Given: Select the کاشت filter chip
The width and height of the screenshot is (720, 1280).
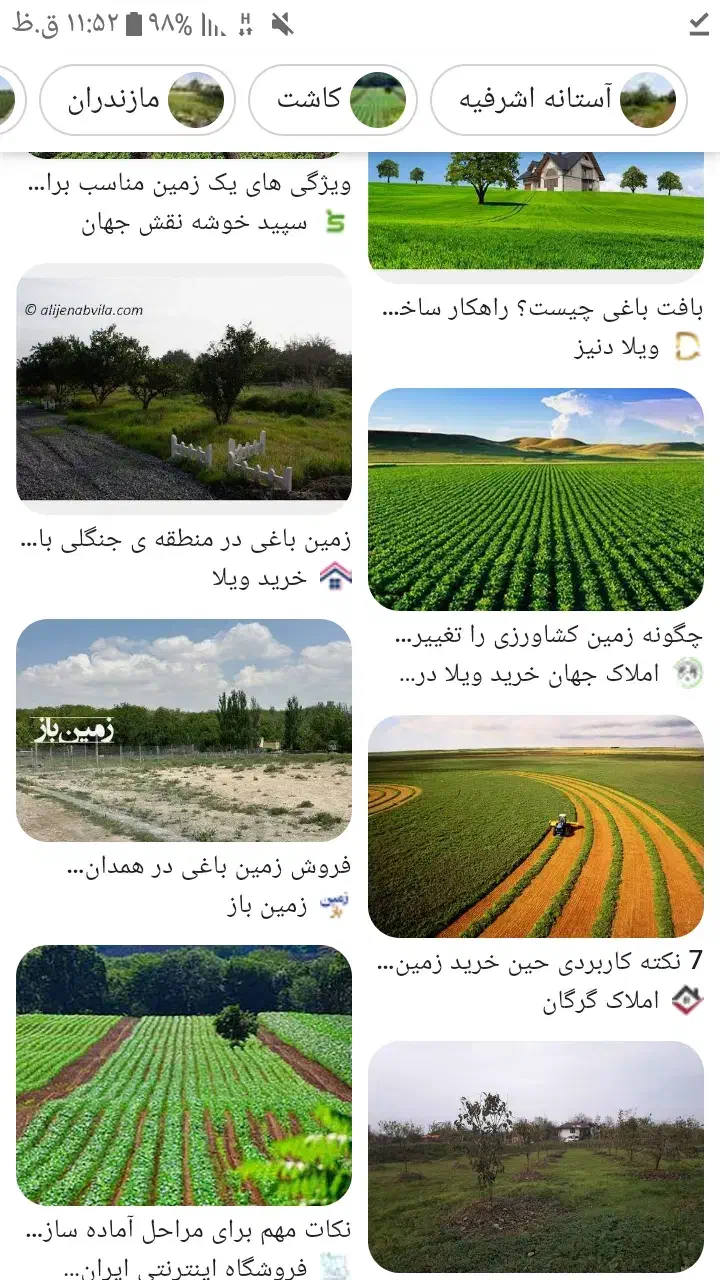Looking at the screenshot, I should pos(331,99).
